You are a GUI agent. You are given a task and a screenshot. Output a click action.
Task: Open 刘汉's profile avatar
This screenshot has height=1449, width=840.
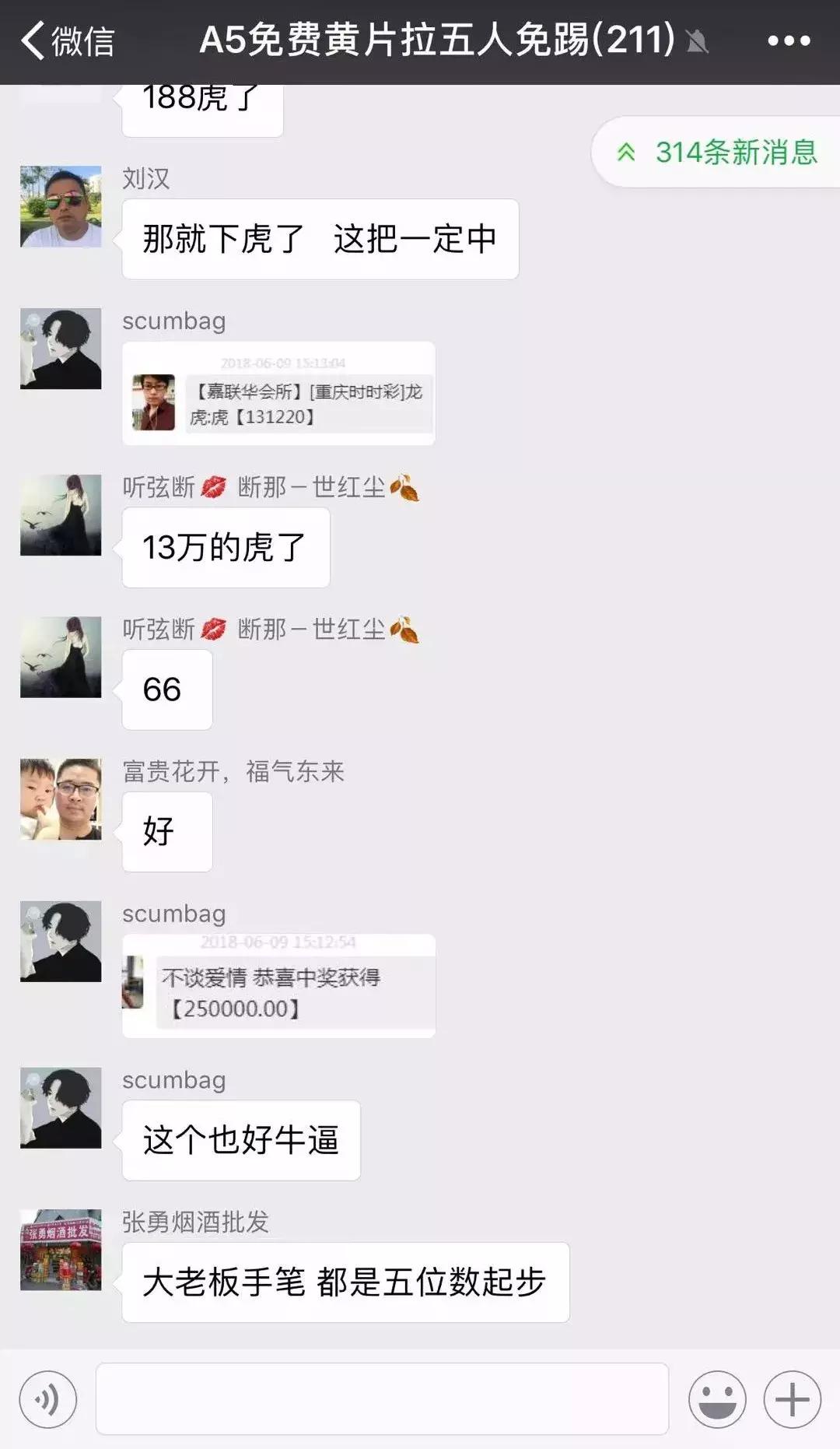coord(61,206)
